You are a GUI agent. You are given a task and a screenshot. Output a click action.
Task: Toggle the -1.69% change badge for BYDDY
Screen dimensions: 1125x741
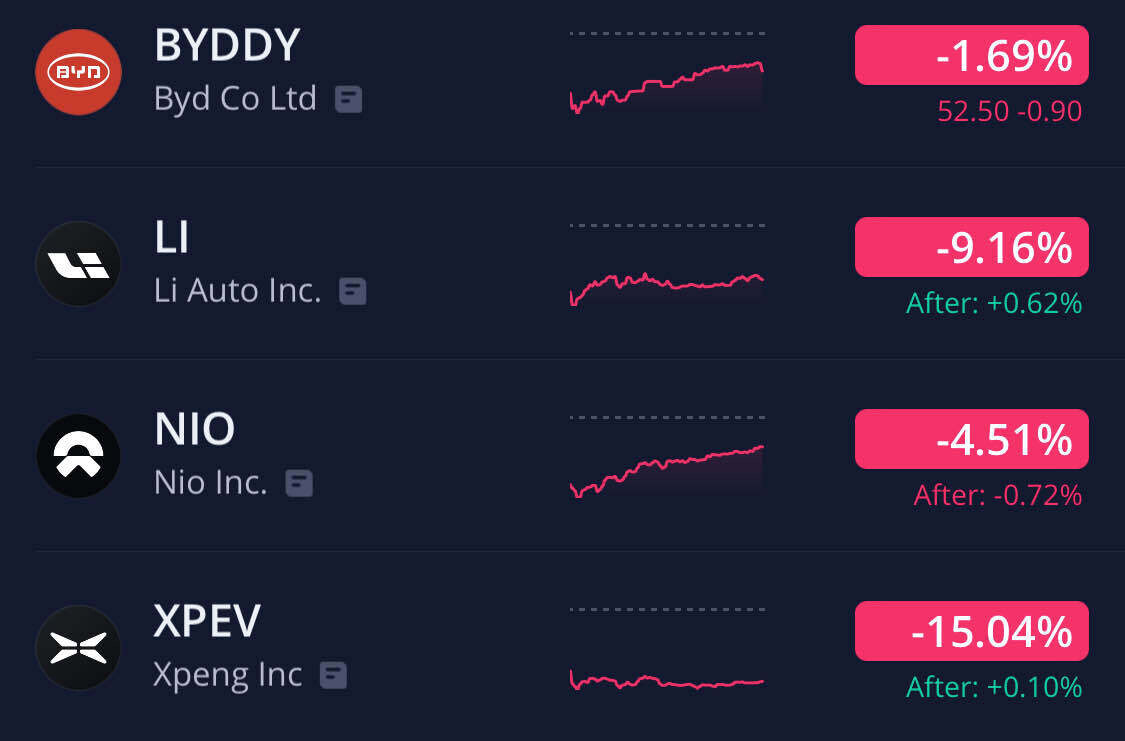pos(971,56)
